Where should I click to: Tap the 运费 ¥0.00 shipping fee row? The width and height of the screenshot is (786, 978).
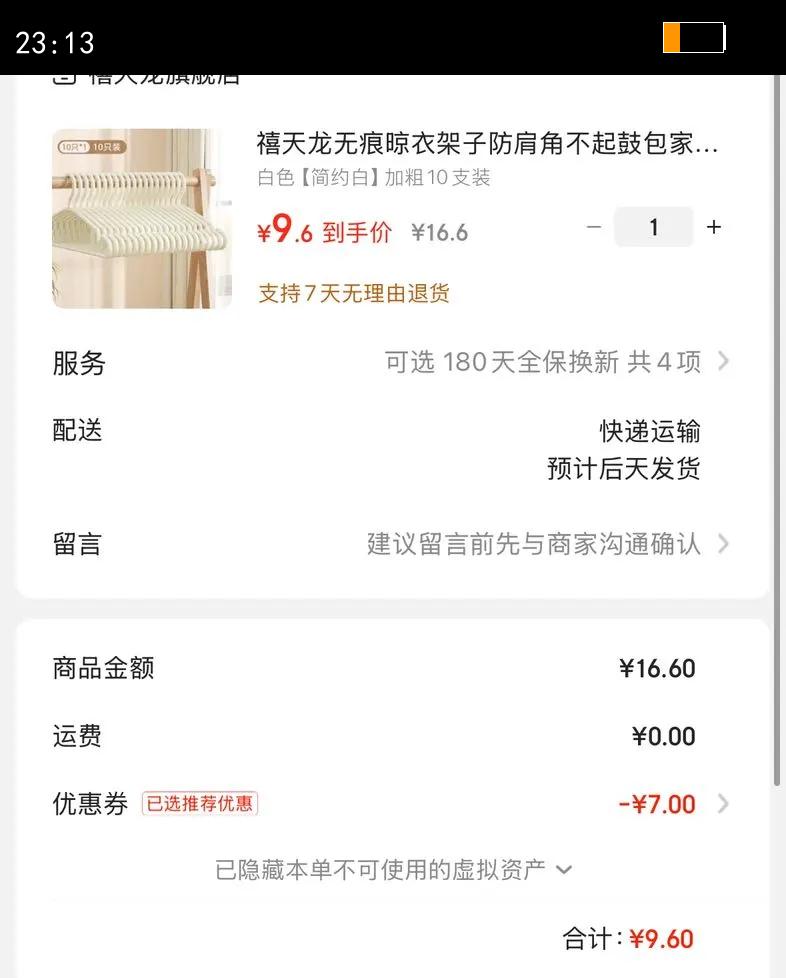[400, 736]
